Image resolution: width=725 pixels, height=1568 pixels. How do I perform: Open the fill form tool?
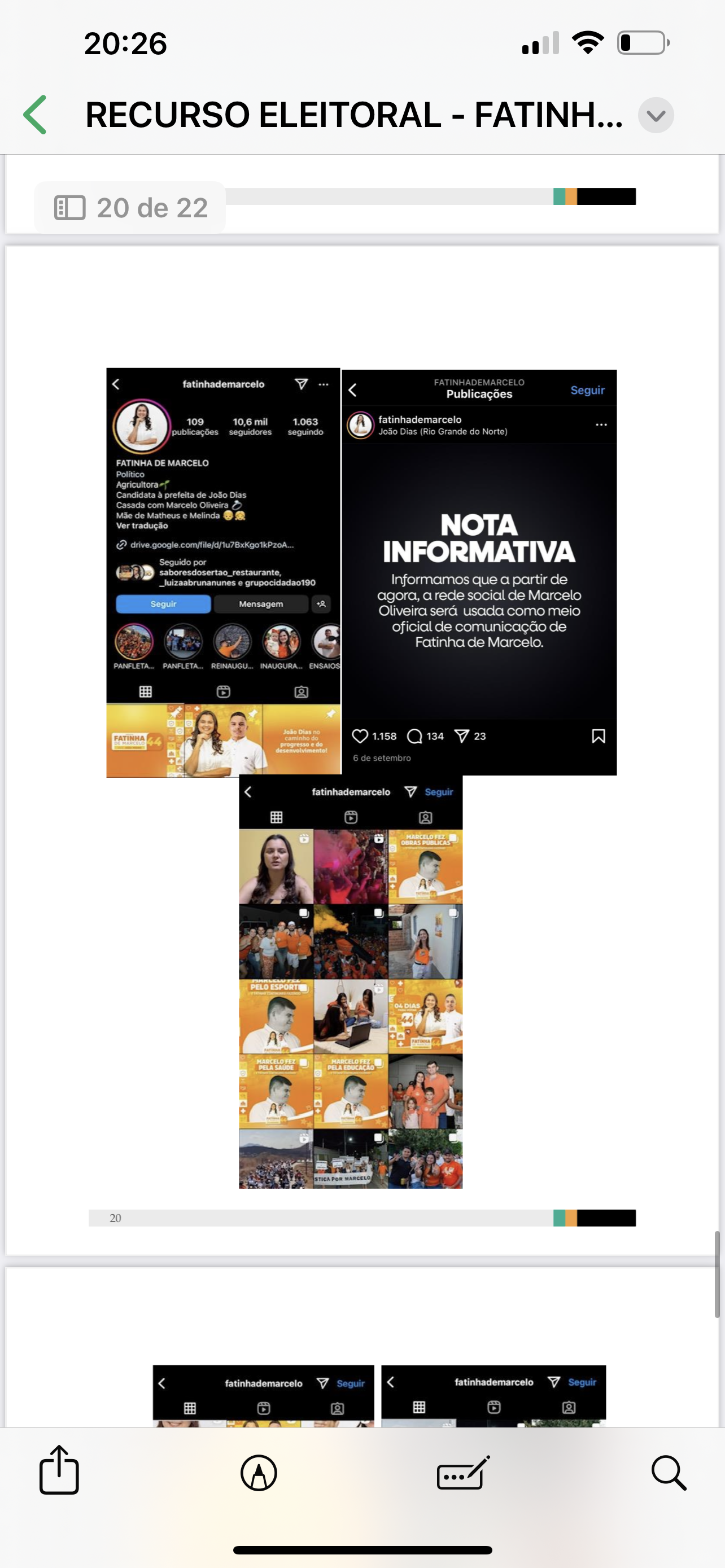pos(462,1473)
